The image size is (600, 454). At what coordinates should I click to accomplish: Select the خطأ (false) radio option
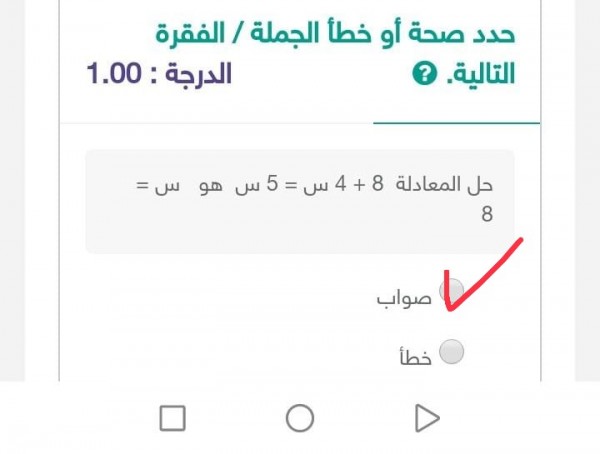tap(452, 351)
